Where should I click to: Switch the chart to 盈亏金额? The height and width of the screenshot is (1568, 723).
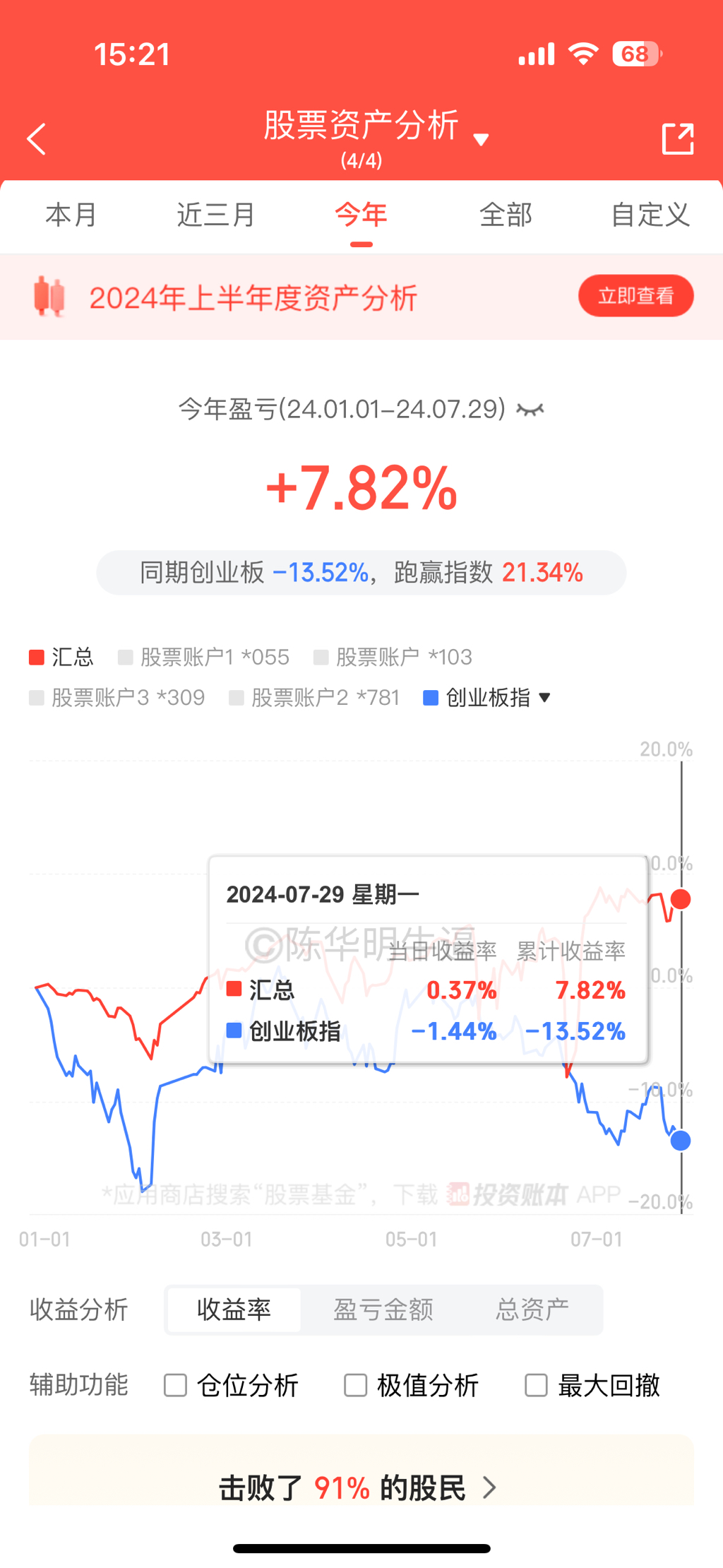point(383,1309)
